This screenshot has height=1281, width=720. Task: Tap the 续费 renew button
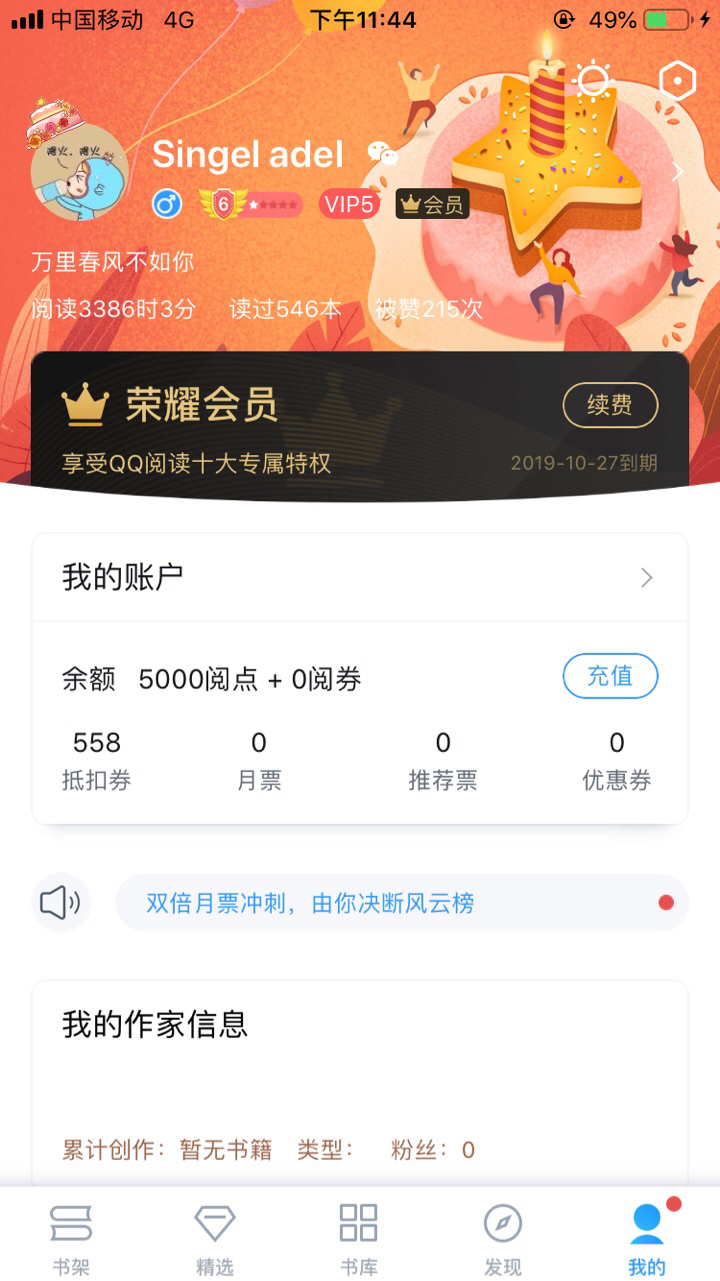[x=610, y=405]
